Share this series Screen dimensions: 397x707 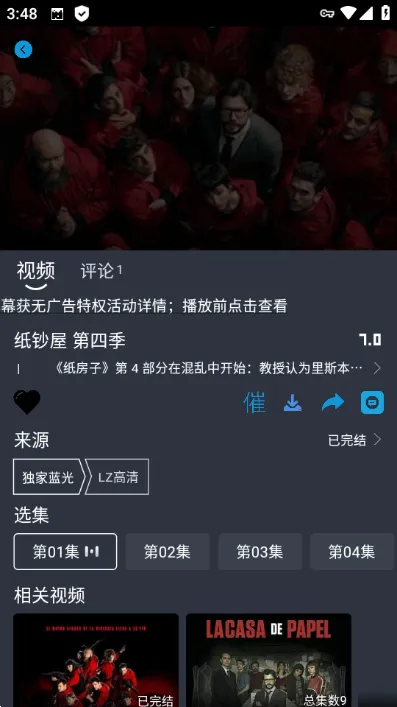point(333,403)
